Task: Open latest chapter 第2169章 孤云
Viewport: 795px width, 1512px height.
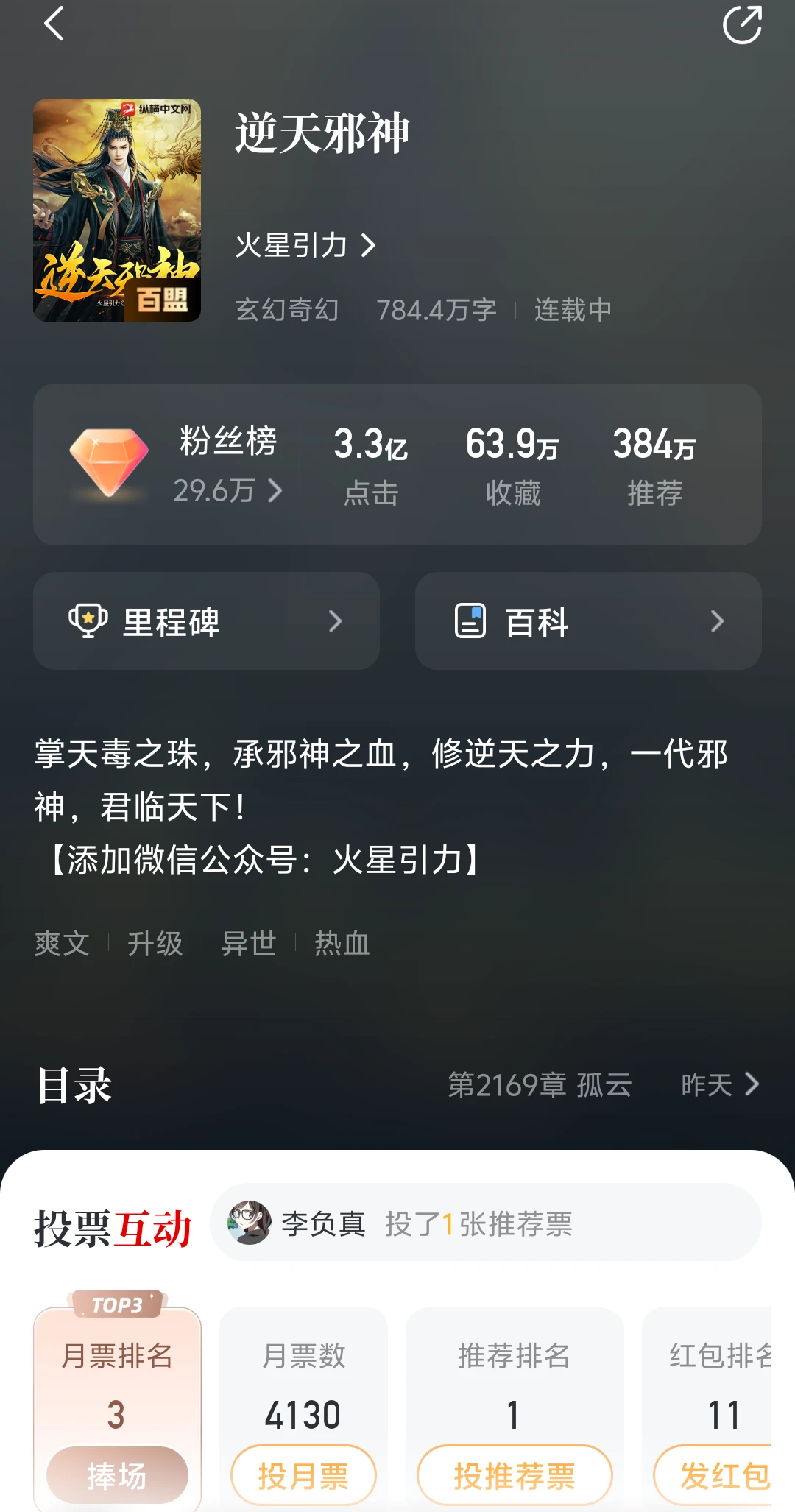Action: [x=541, y=1084]
